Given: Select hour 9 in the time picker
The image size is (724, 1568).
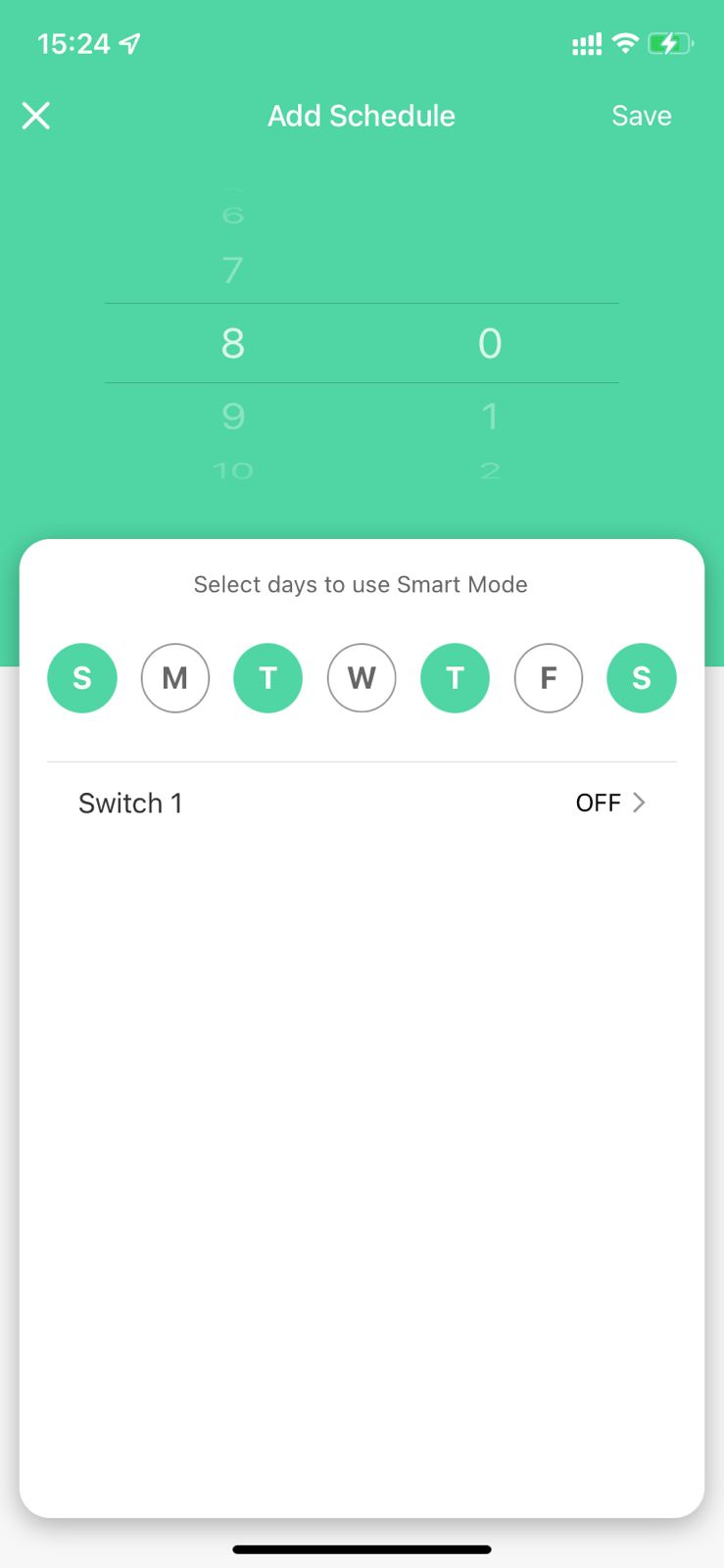Looking at the screenshot, I should click(233, 416).
